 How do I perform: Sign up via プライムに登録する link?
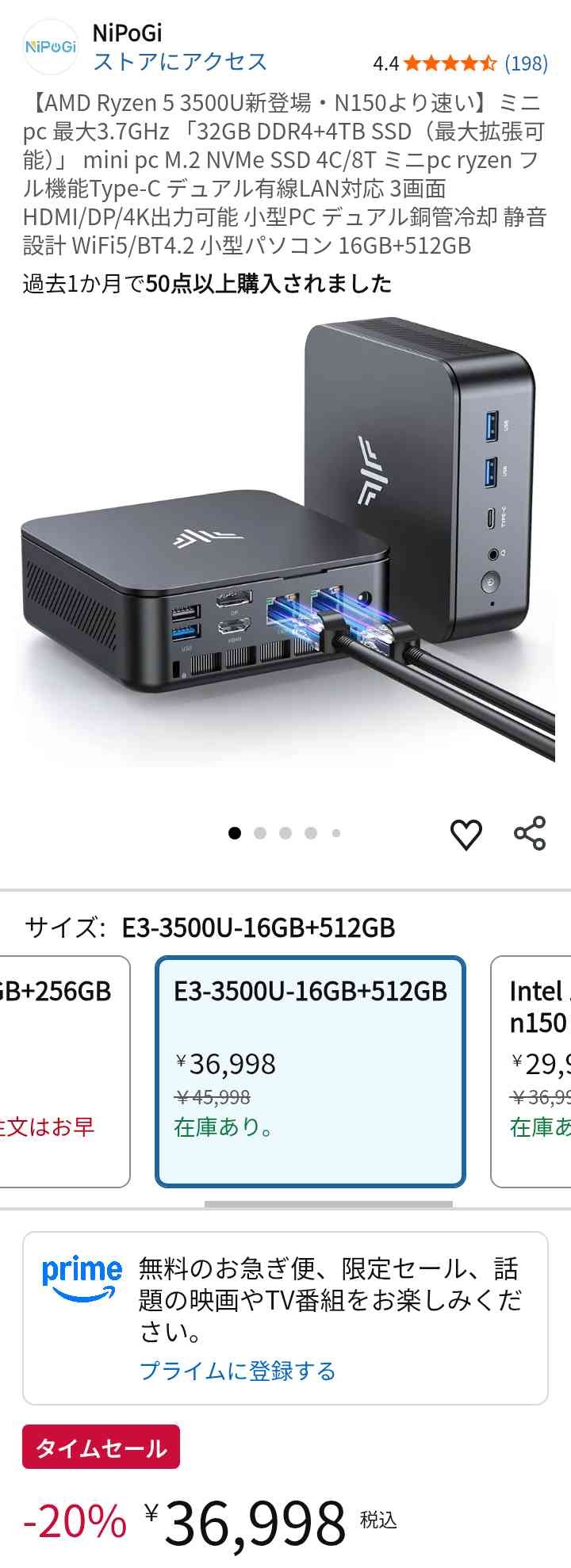point(237,1371)
